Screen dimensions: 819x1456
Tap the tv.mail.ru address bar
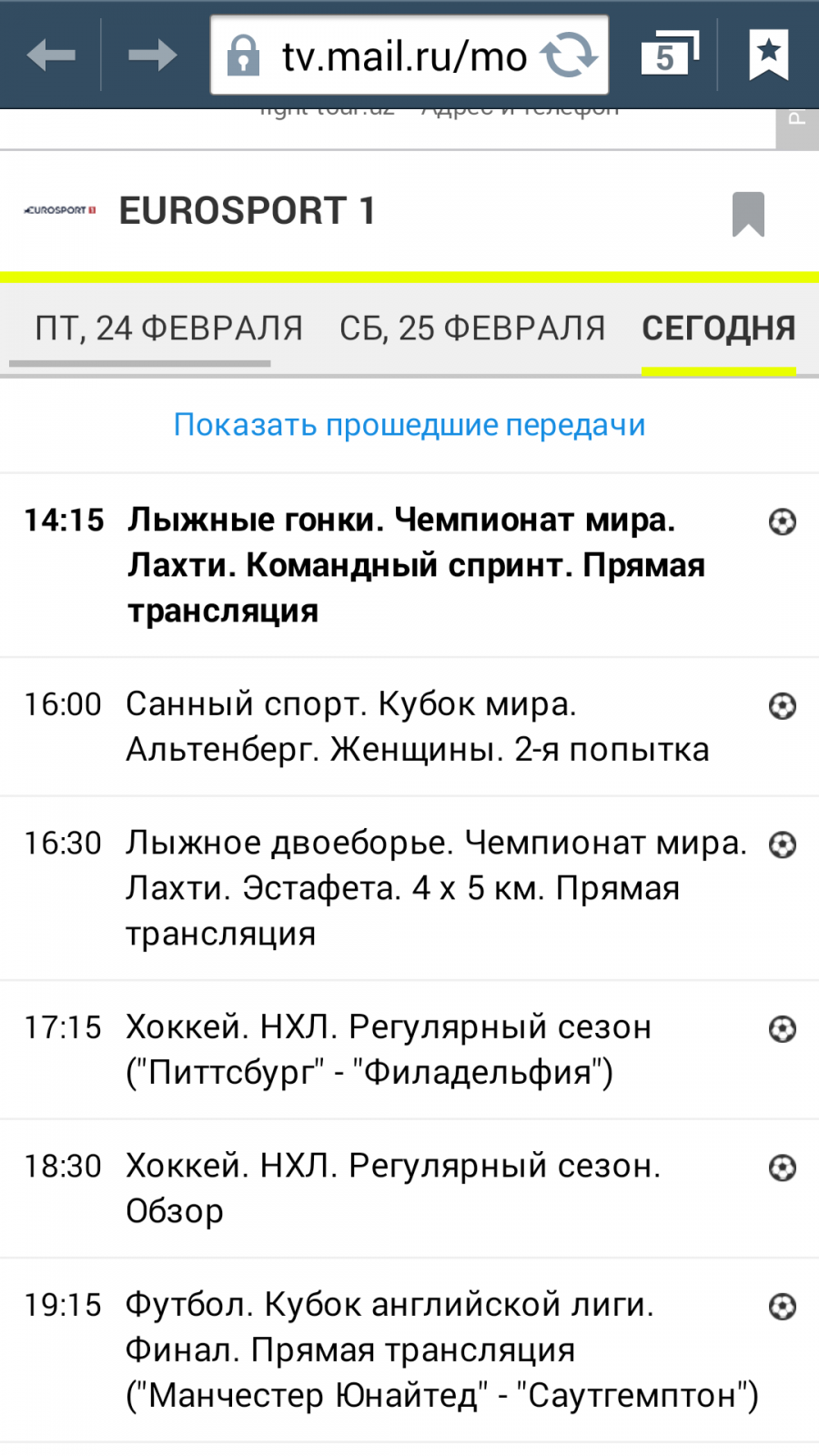(391, 57)
